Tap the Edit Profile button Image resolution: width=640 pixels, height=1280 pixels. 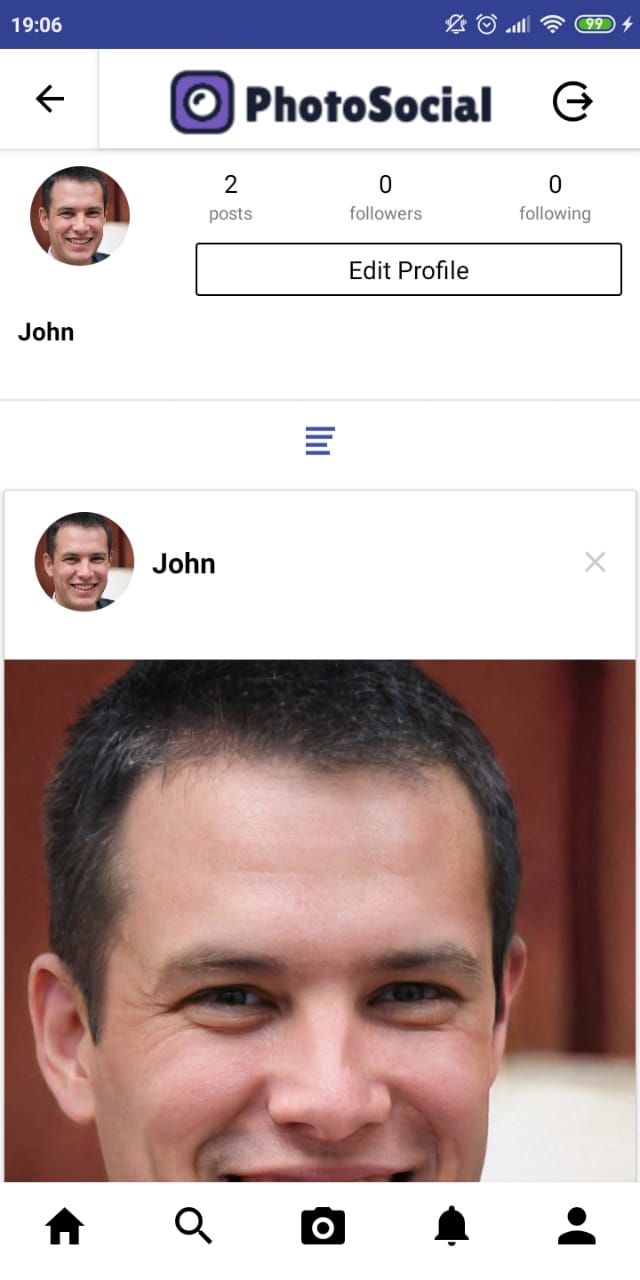pos(408,270)
